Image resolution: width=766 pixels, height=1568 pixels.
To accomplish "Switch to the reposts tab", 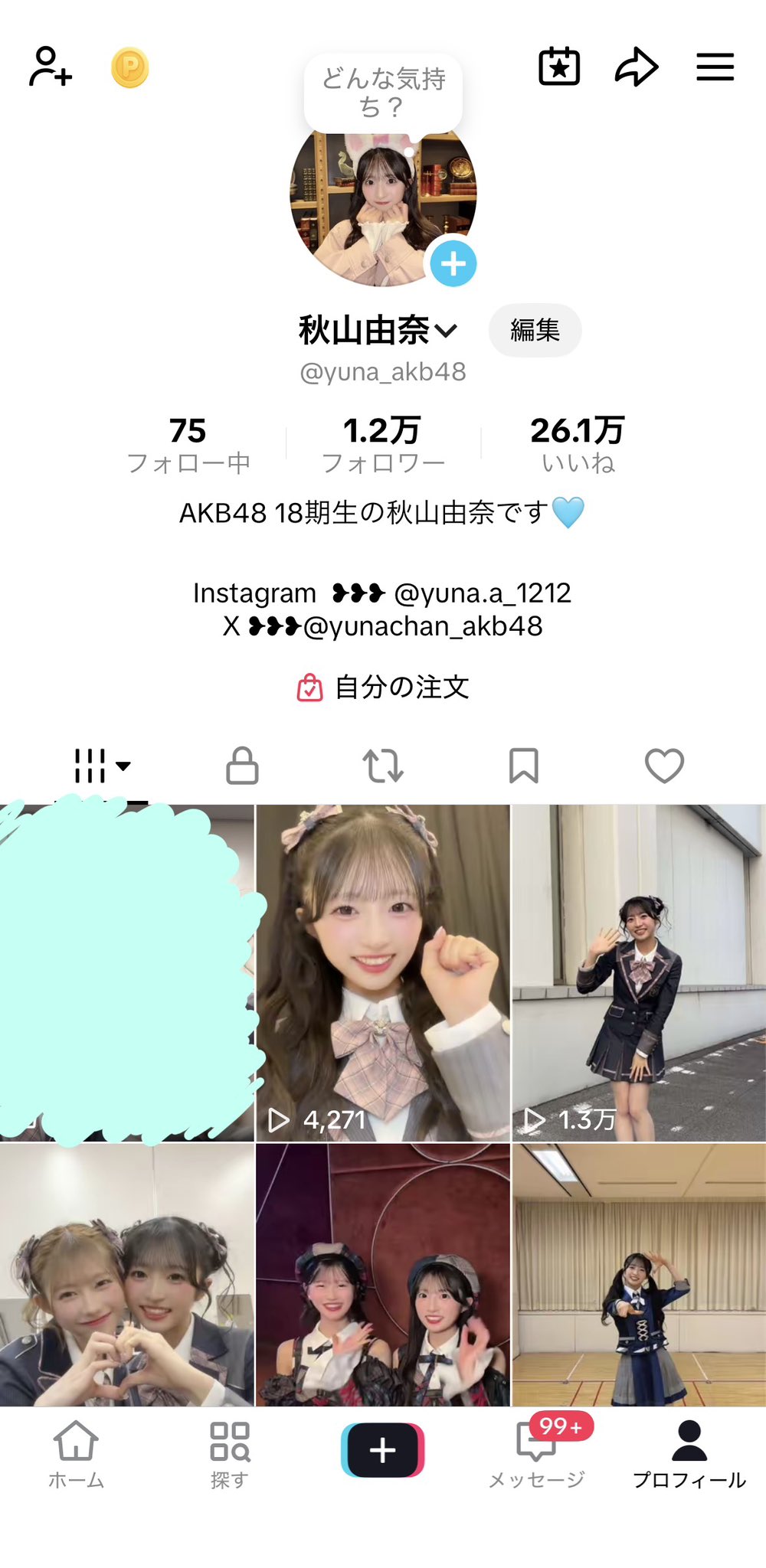I will [383, 766].
